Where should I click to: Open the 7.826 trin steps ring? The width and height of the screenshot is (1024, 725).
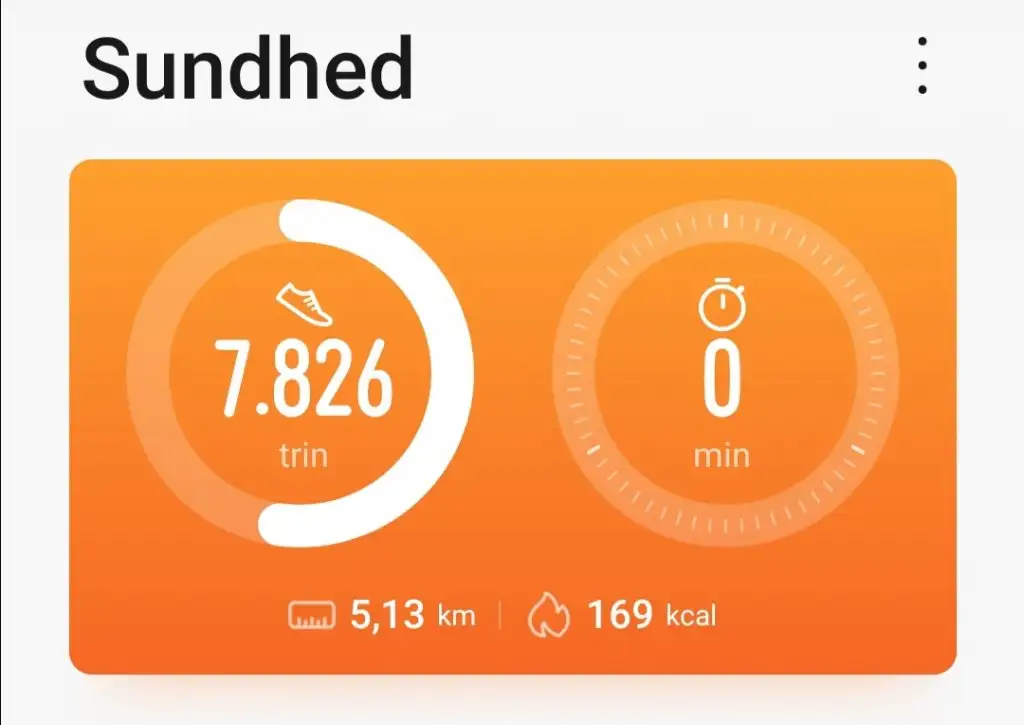tap(301, 373)
